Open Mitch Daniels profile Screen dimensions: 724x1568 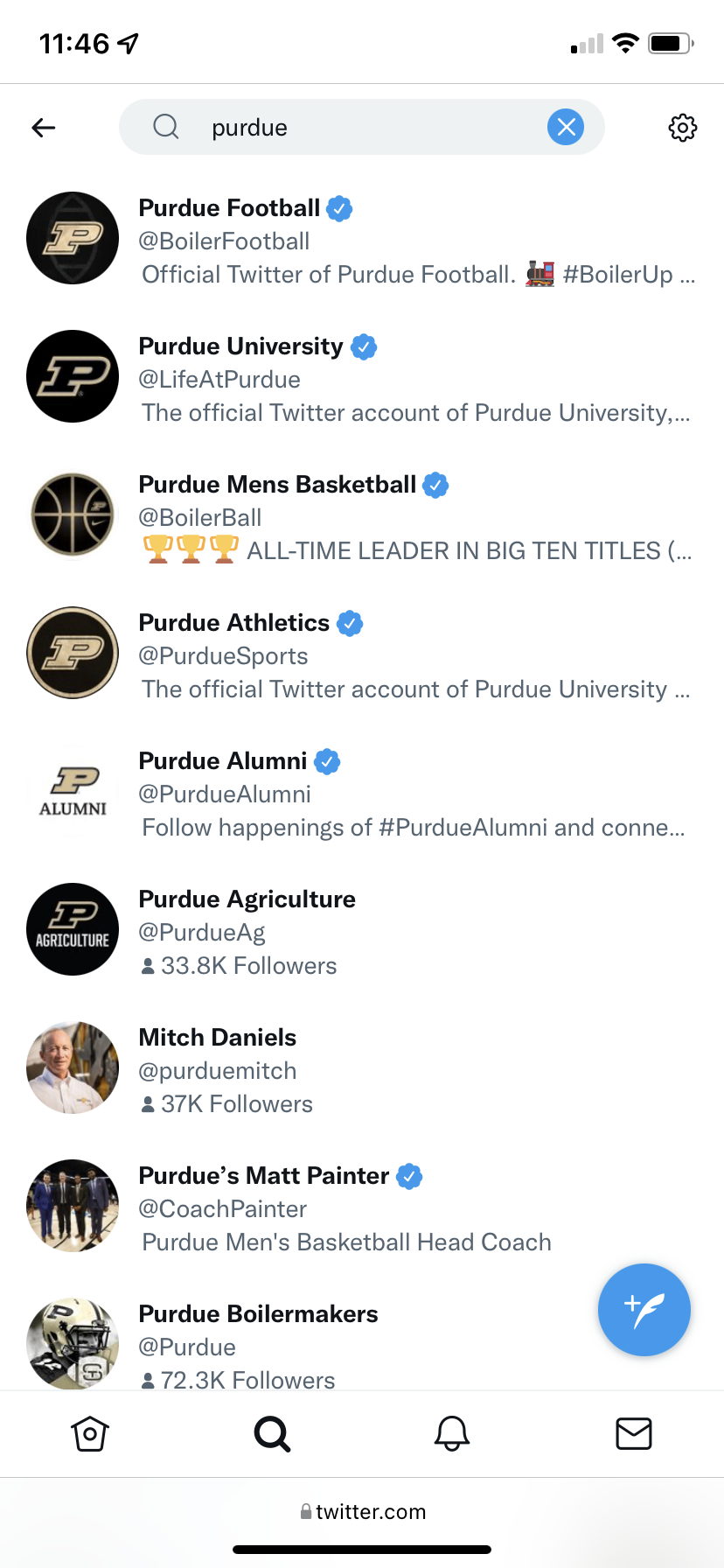click(x=218, y=1038)
